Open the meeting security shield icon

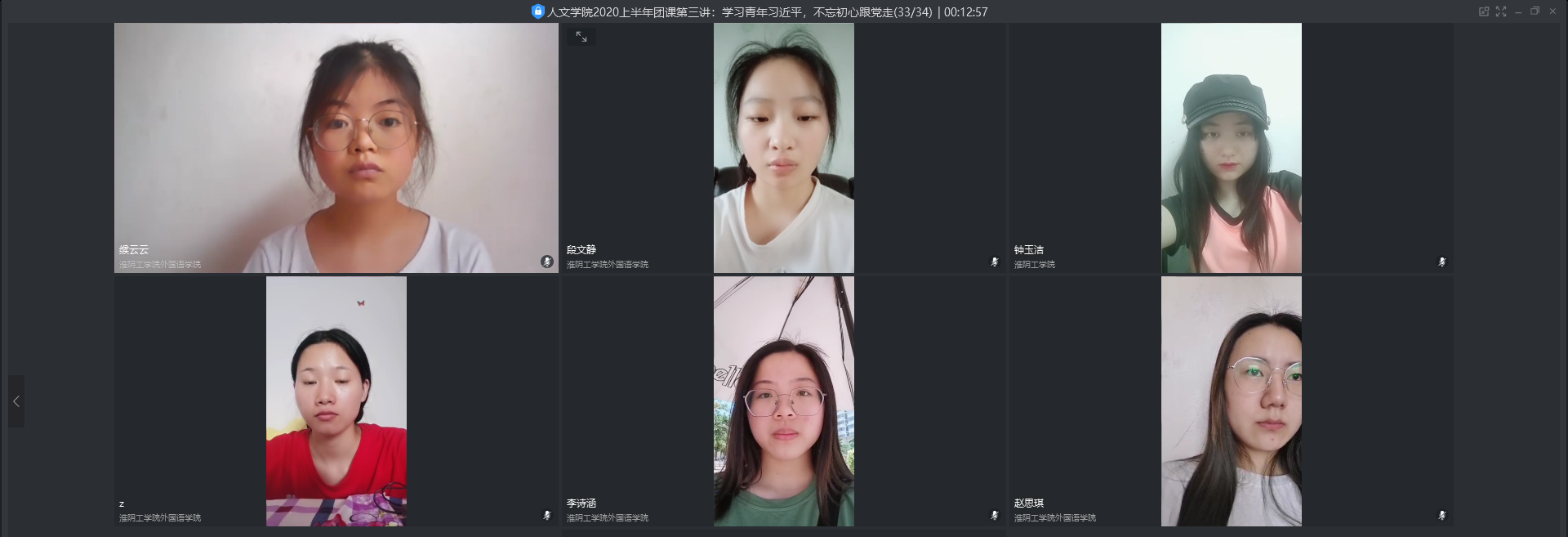[x=537, y=11]
